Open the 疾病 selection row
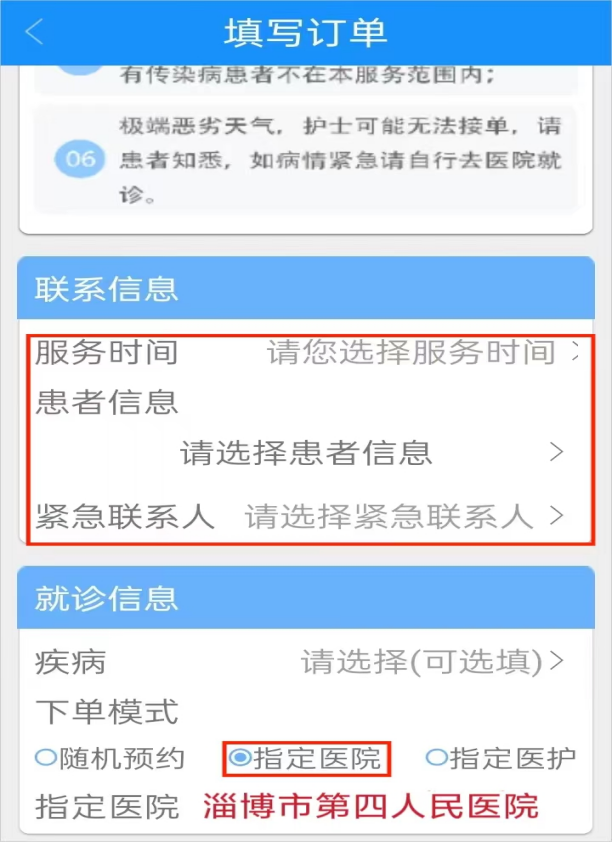The height and width of the screenshot is (843, 612). [430, 661]
